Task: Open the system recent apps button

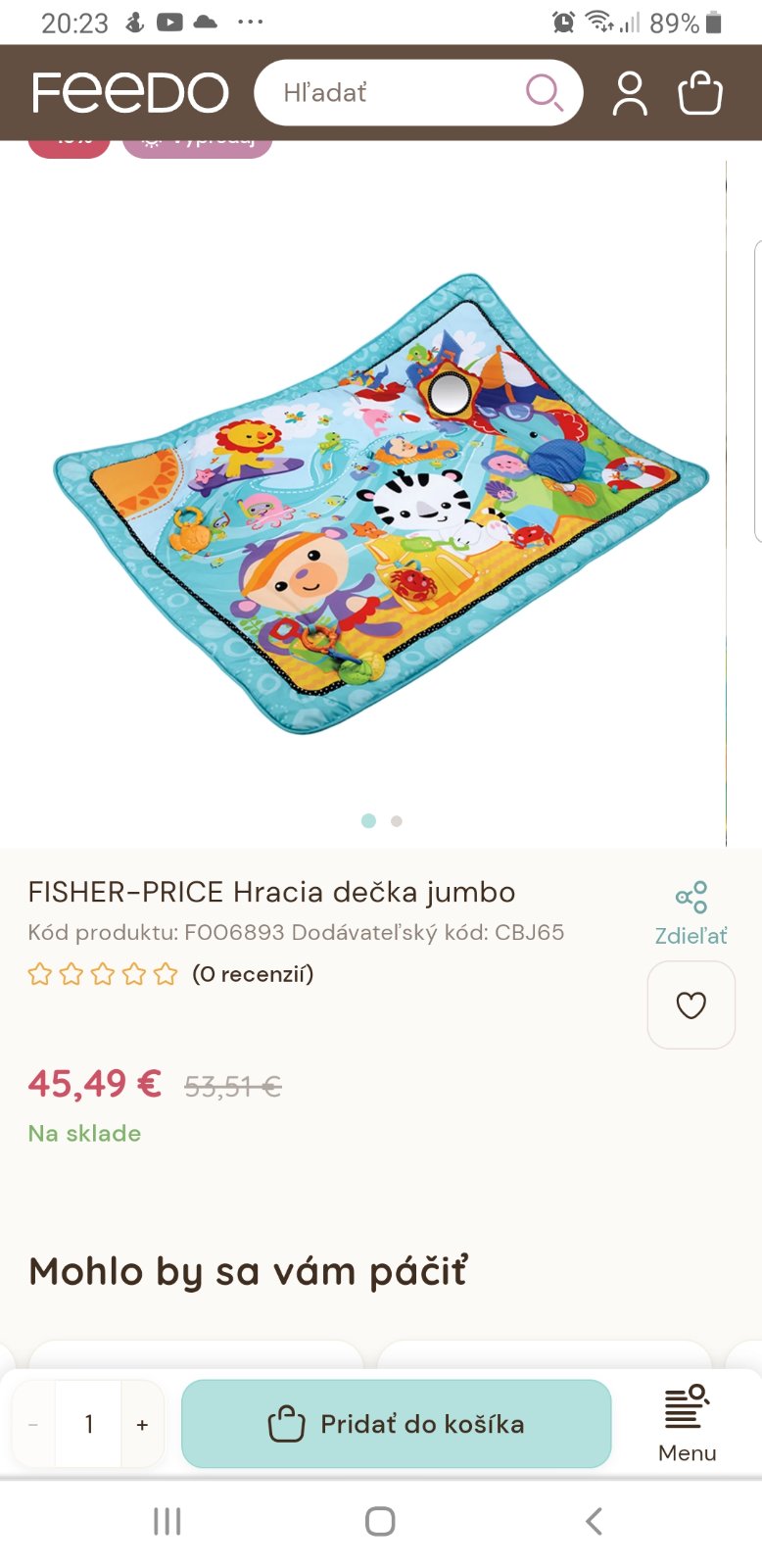Action: 167,1521
